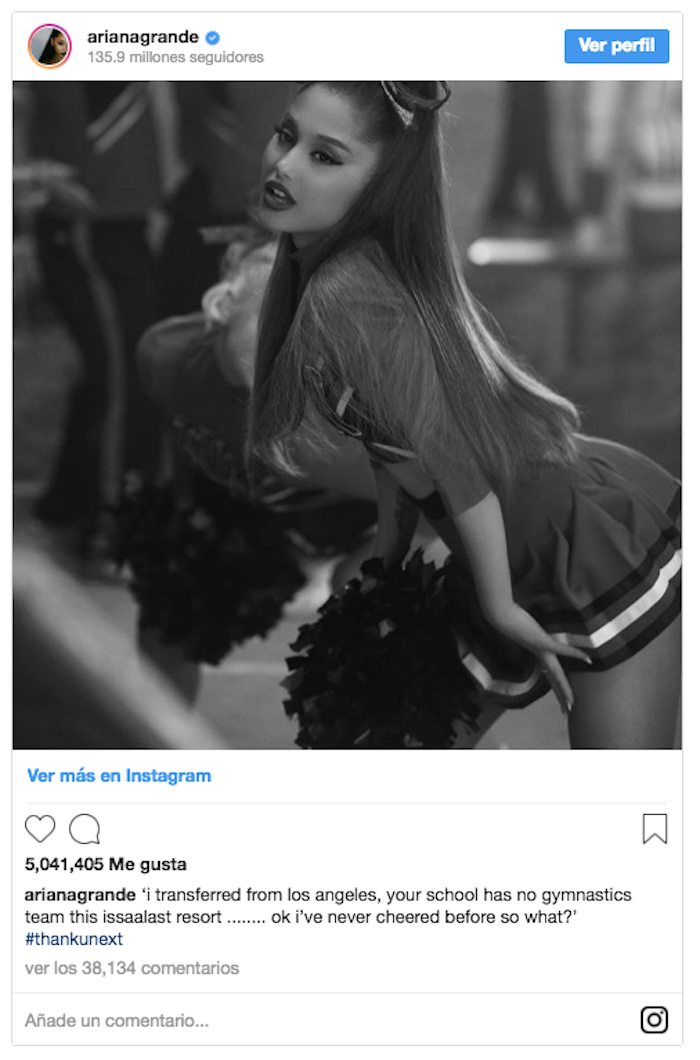View all 38,134 comentarios

tap(132, 968)
